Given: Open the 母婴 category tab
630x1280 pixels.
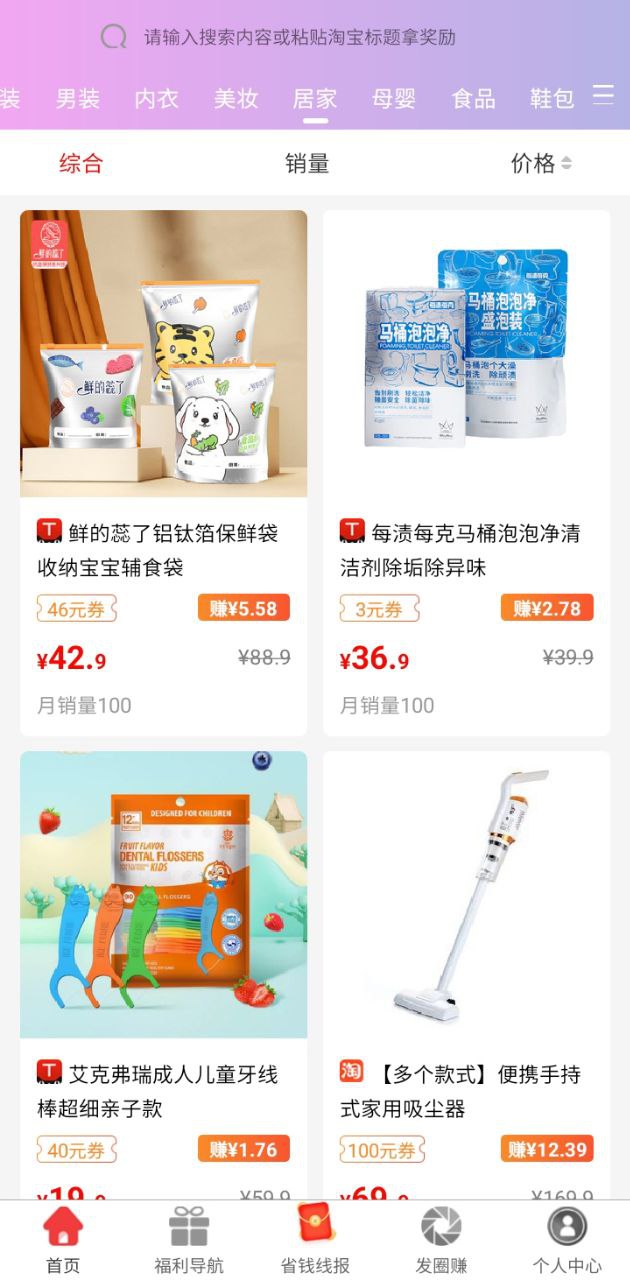Looking at the screenshot, I should (394, 98).
